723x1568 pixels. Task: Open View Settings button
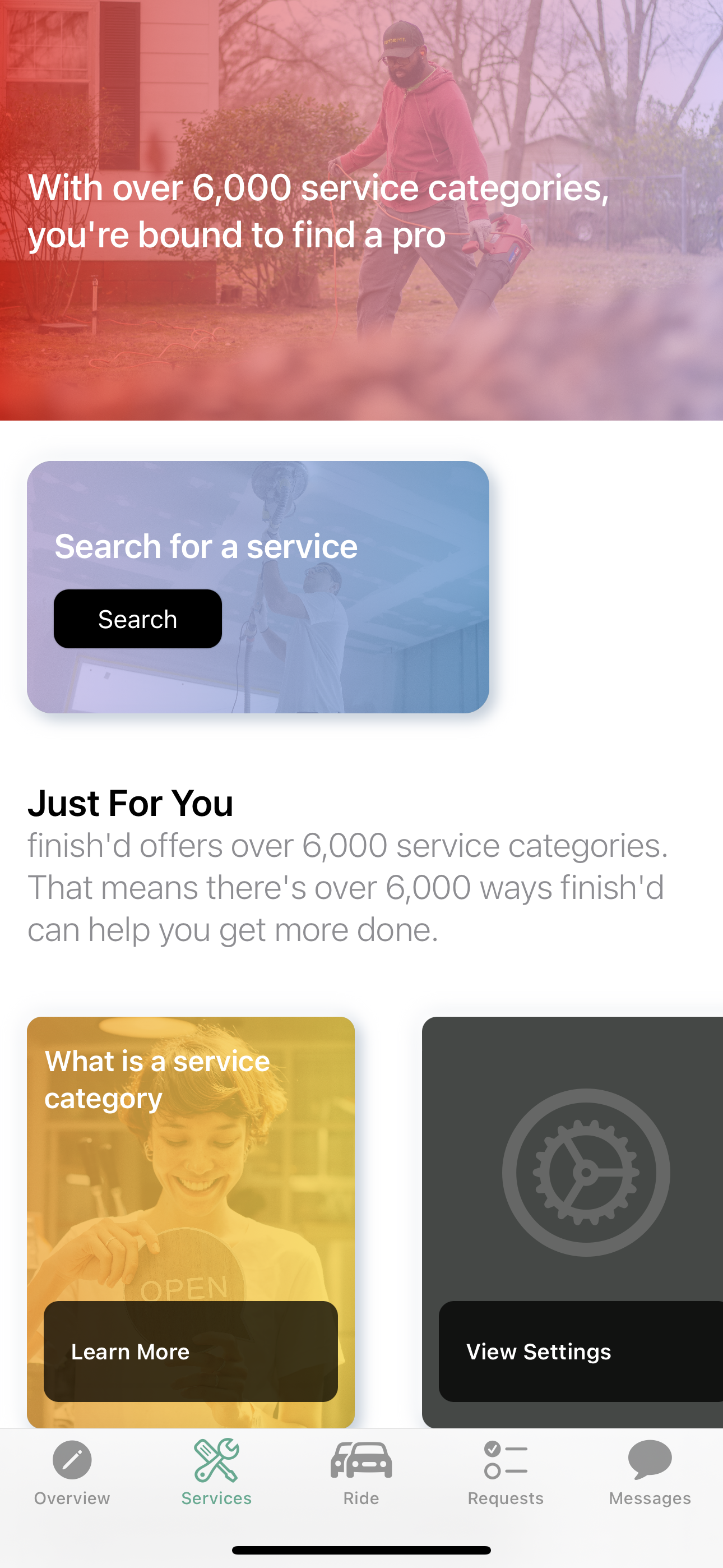pyautogui.click(x=580, y=1352)
